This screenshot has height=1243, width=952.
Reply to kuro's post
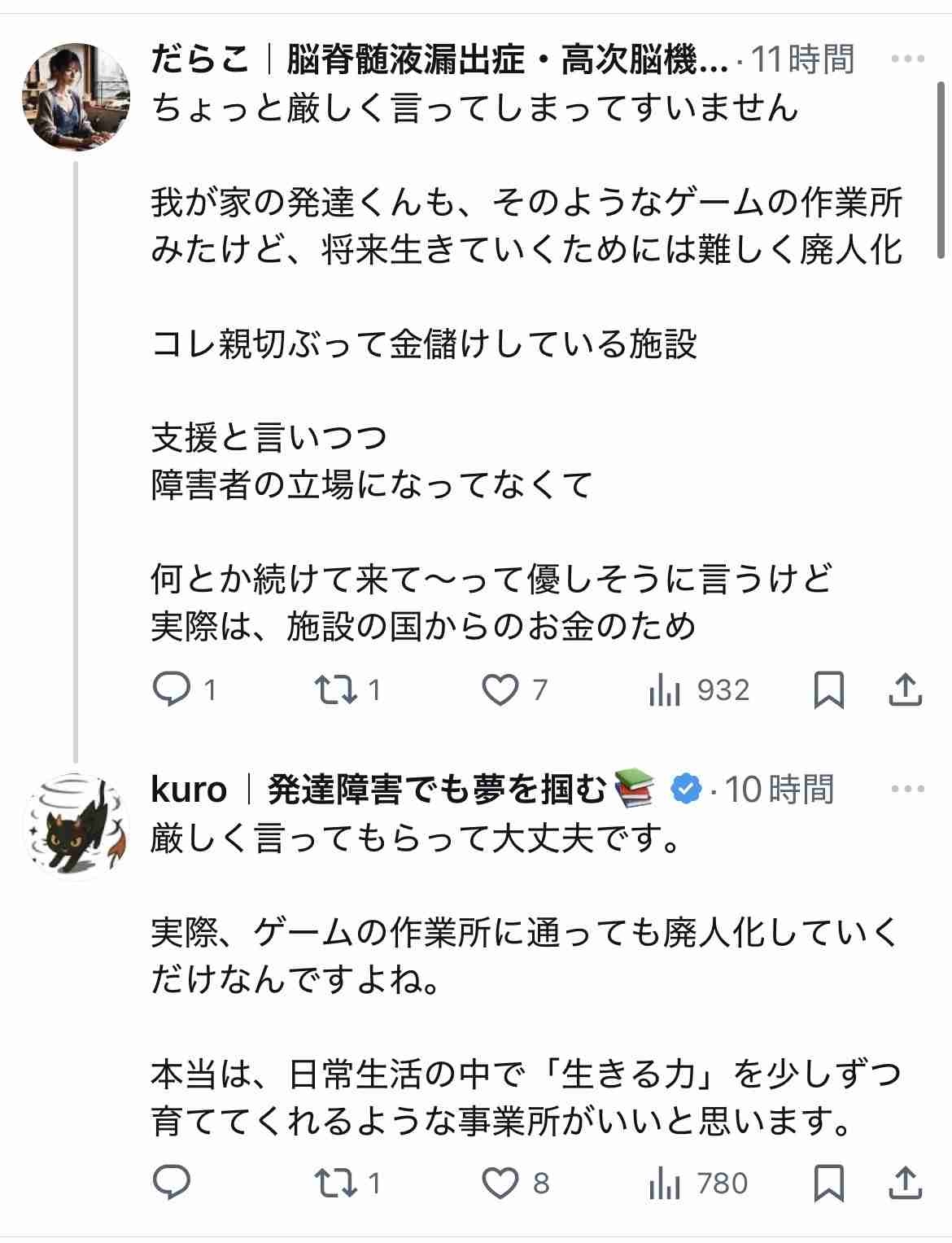[171, 1183]
